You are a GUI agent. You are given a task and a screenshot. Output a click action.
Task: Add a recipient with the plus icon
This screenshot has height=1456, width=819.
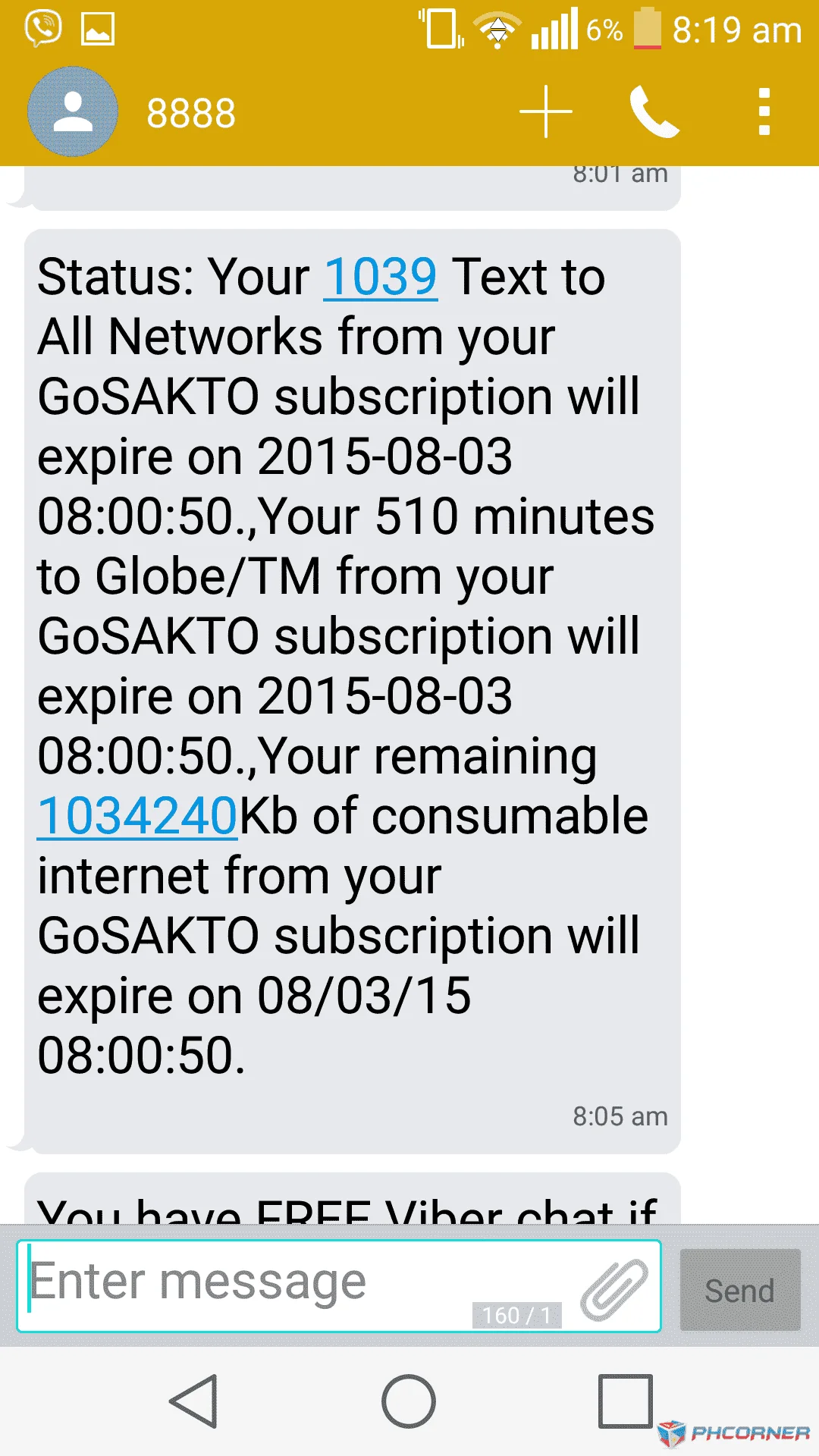click(x=546, y=111)
